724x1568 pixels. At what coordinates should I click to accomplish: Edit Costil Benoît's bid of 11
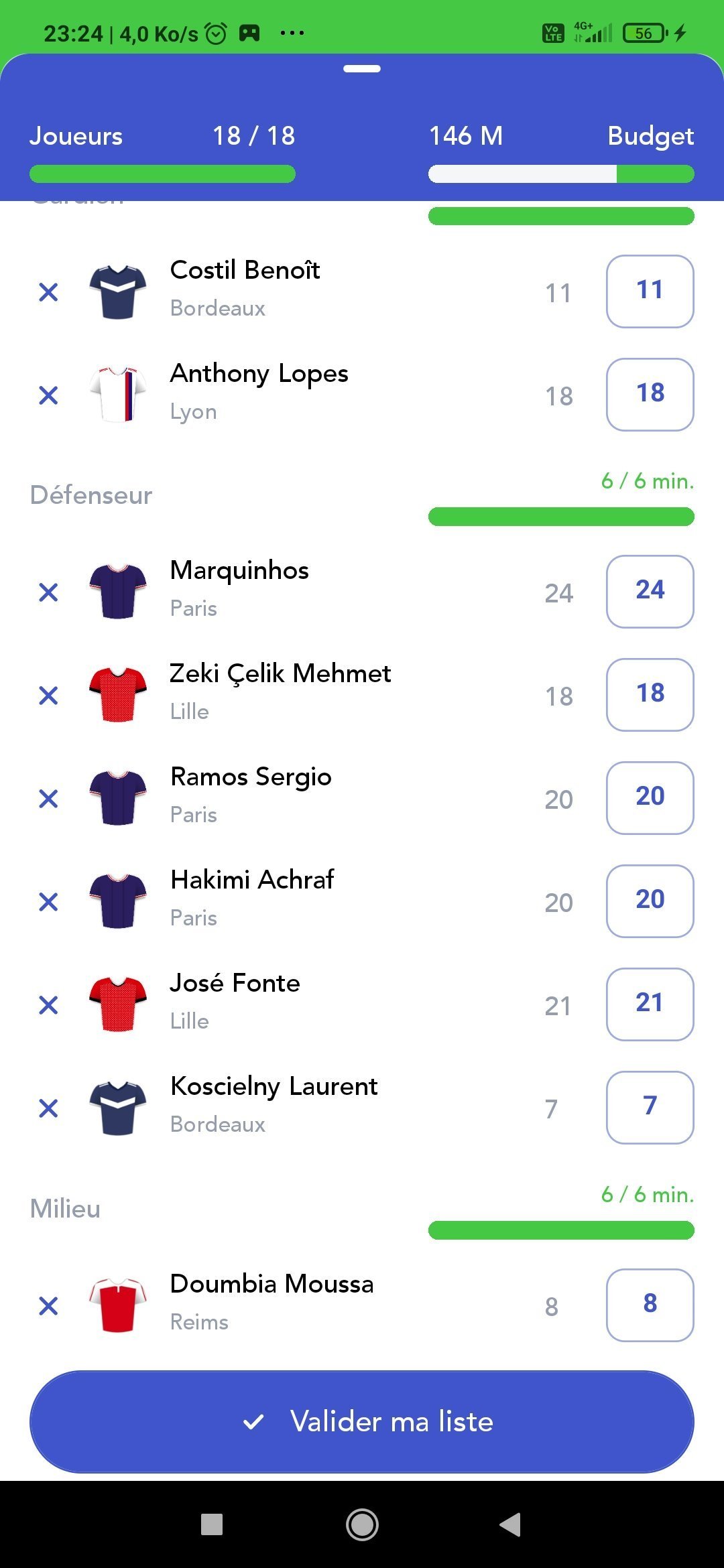point(650,291)
